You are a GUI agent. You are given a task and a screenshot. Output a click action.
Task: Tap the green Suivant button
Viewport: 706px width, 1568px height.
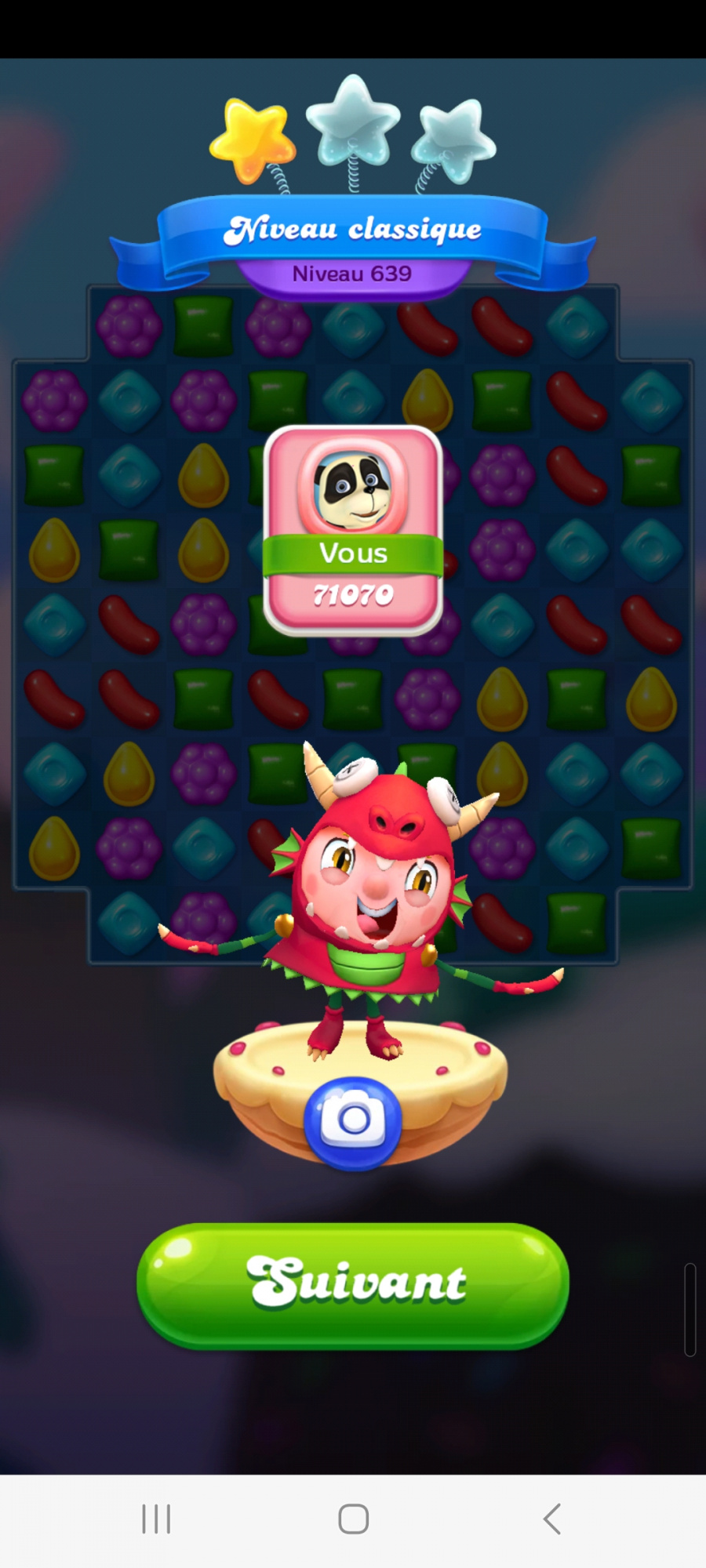point(353,1285)
